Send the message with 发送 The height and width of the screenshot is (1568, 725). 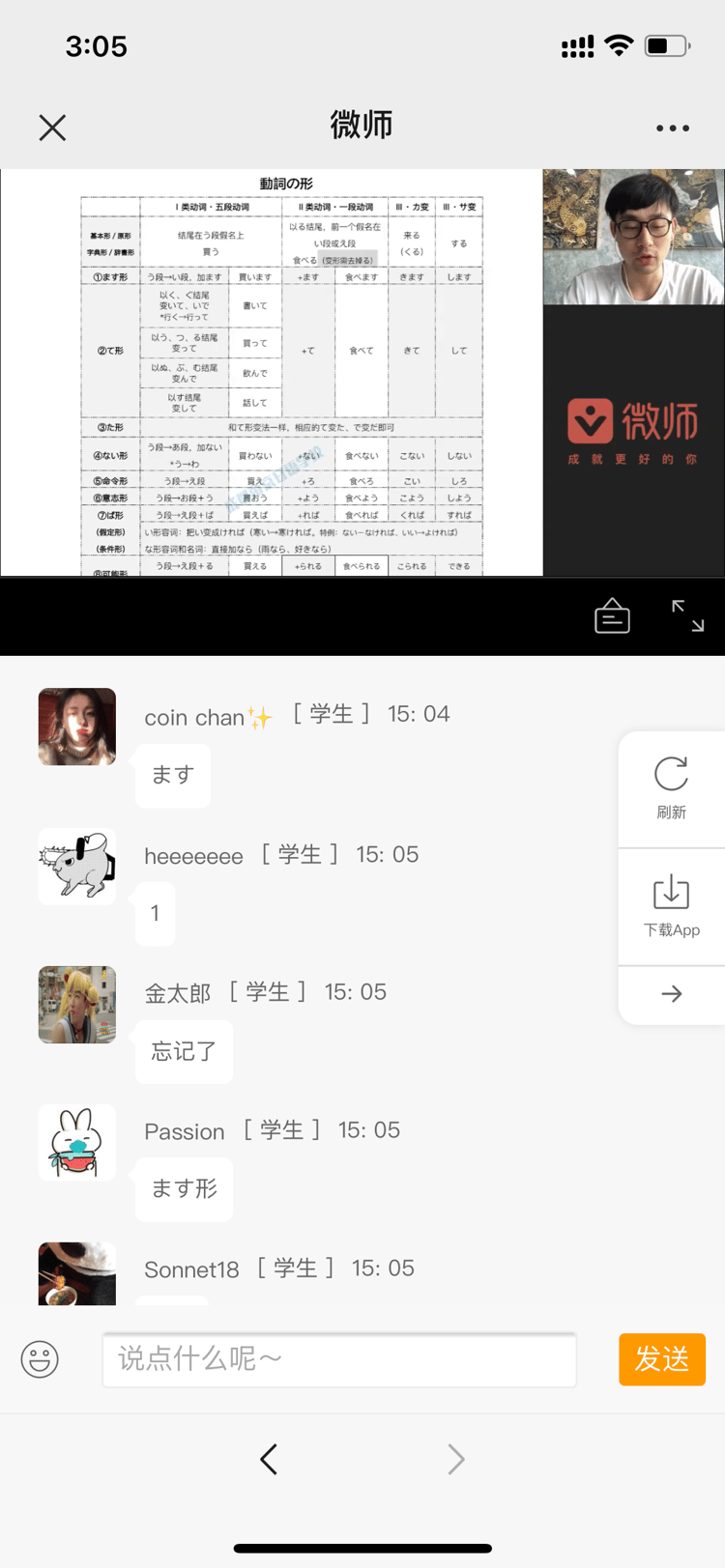click(661, 1359)
